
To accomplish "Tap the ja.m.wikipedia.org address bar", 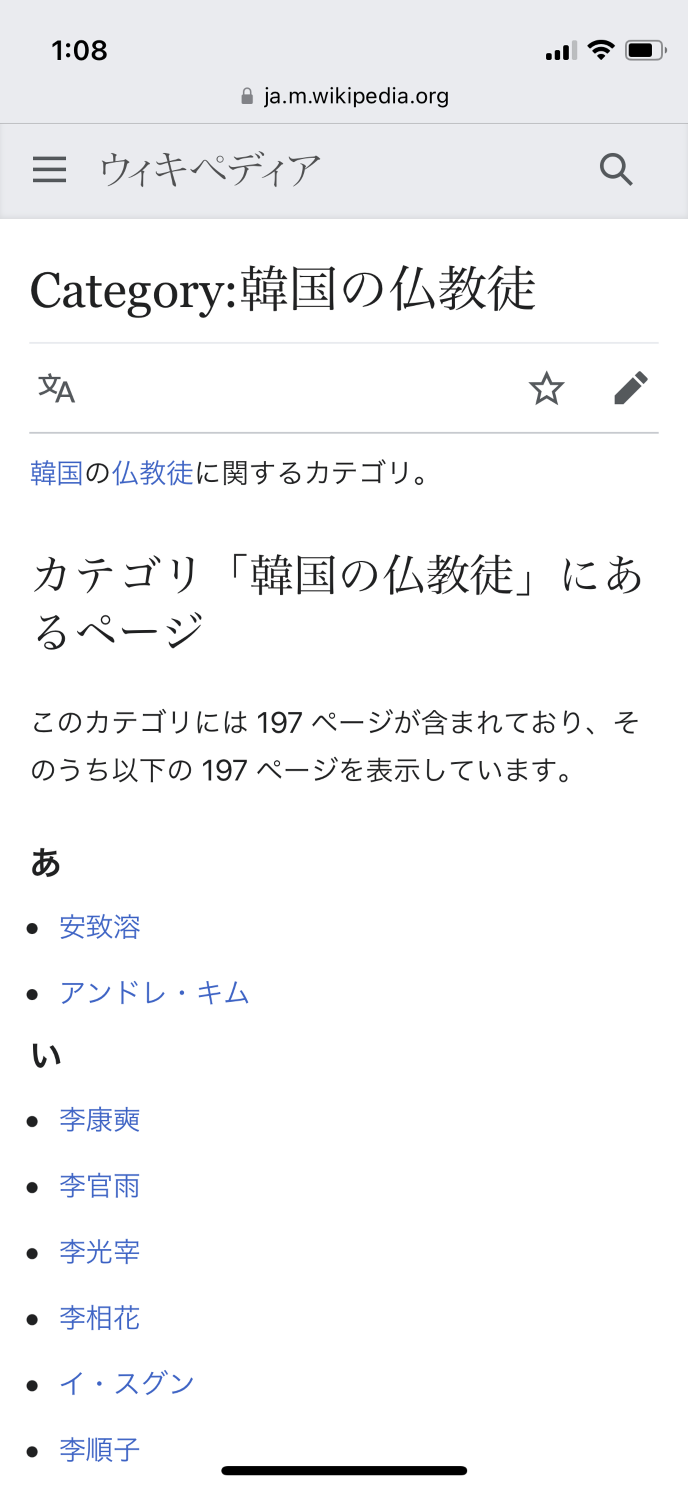I will (x=344, y=97).
